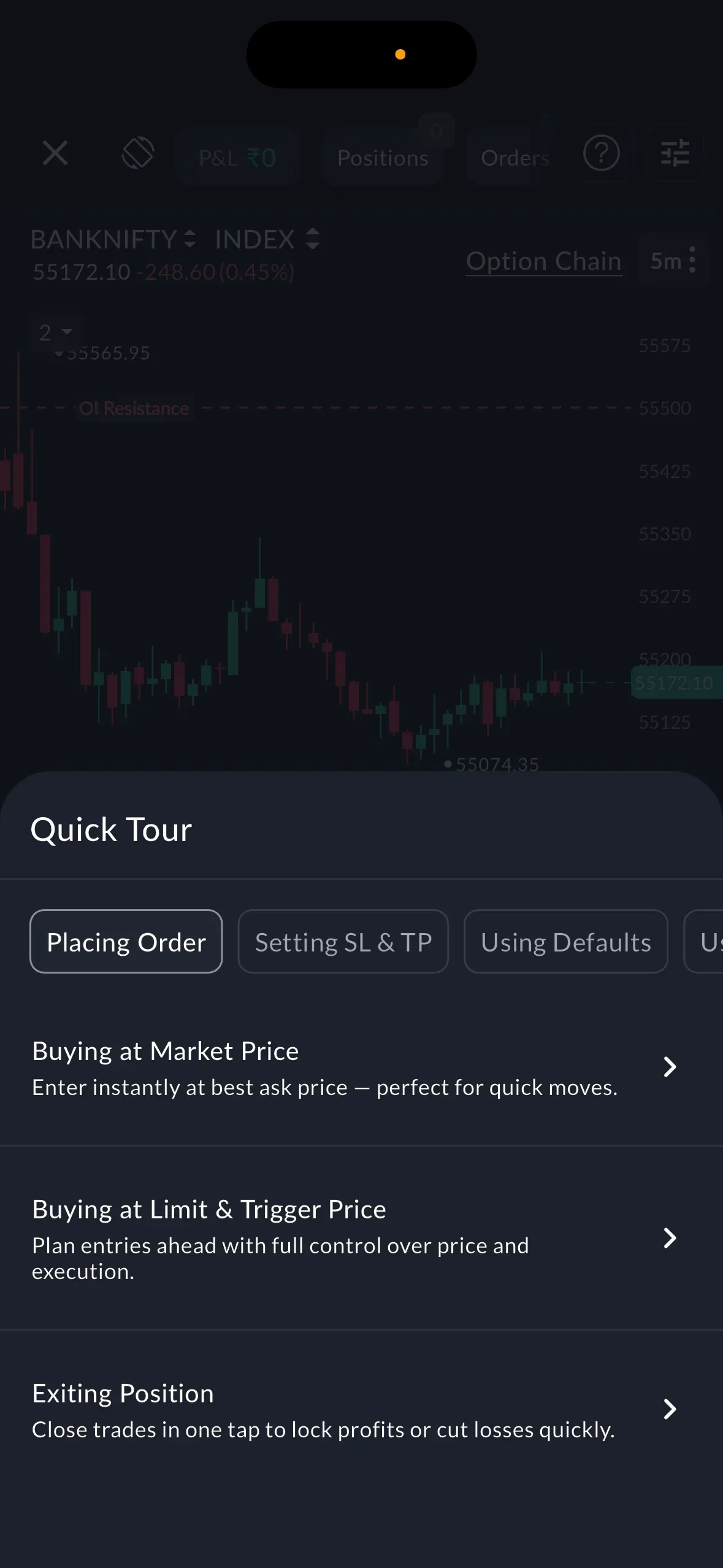Switch to Using Defaults chip
723x1568 pixels.
(565, 942)
